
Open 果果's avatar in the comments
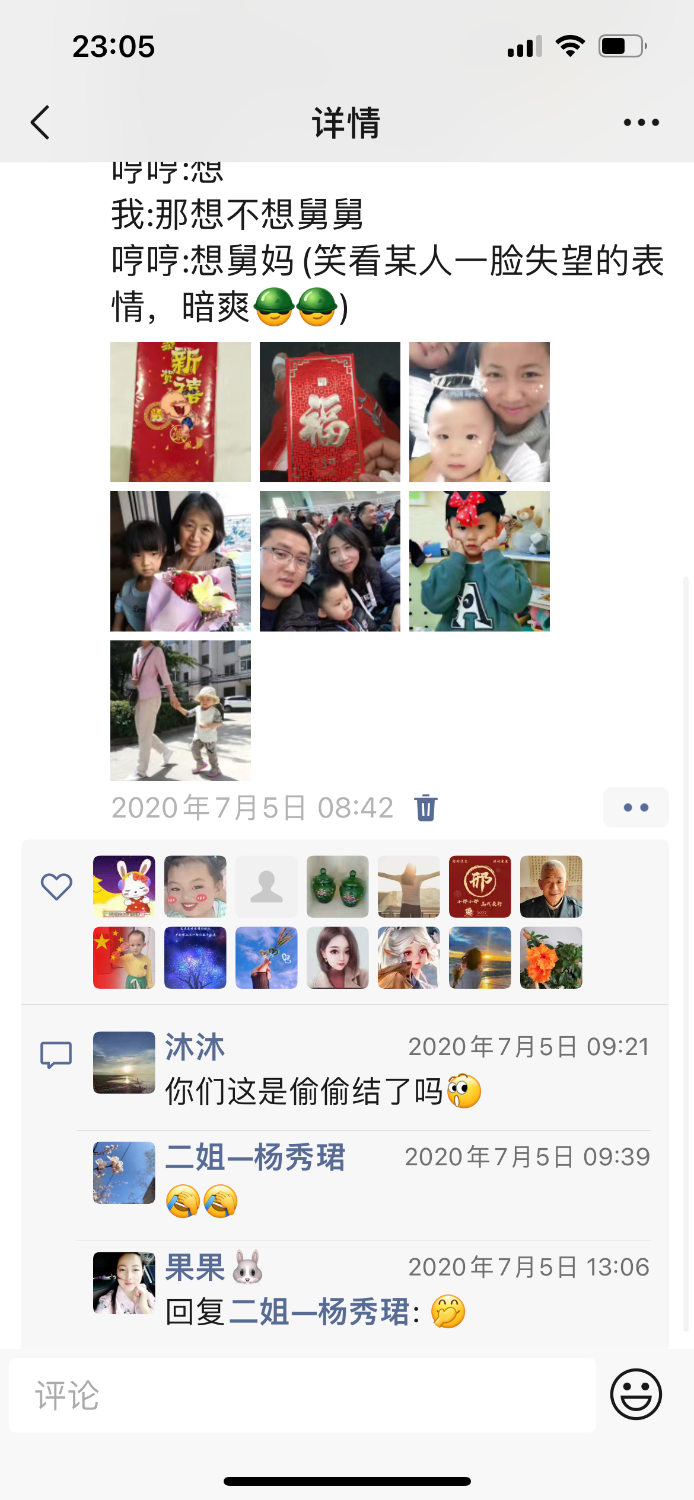coord(124,1283)
